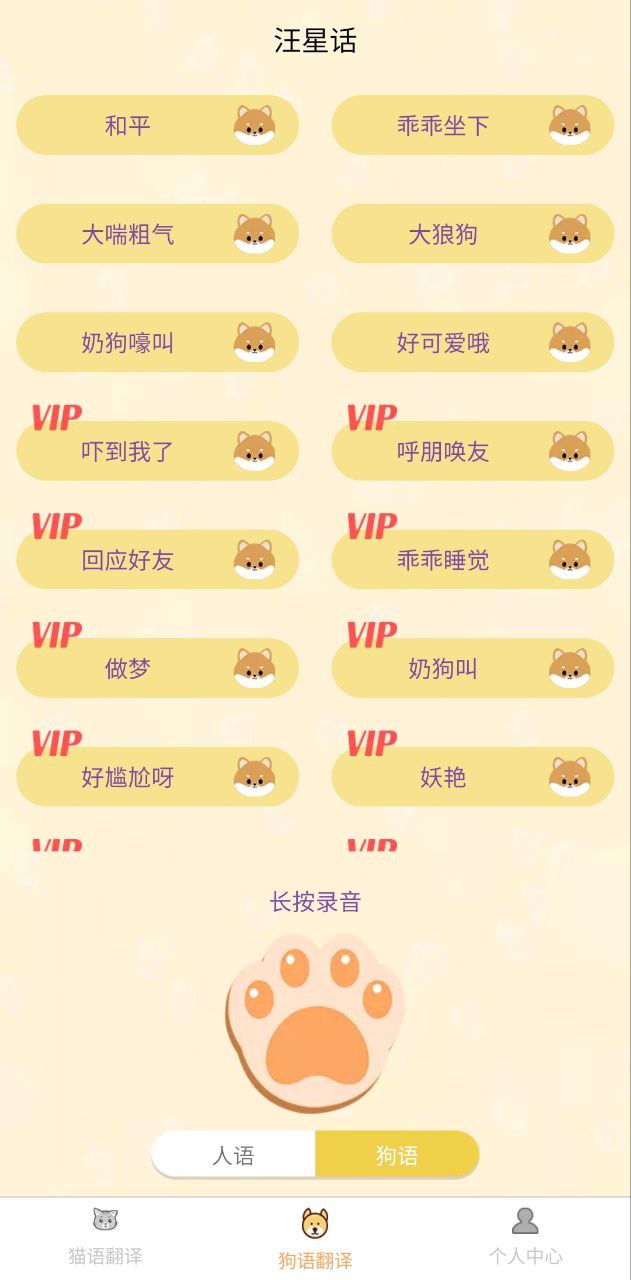Select VIP sound 呼朋唤友
Screen dimensions: 631x1280
click(x=472, y=451)
